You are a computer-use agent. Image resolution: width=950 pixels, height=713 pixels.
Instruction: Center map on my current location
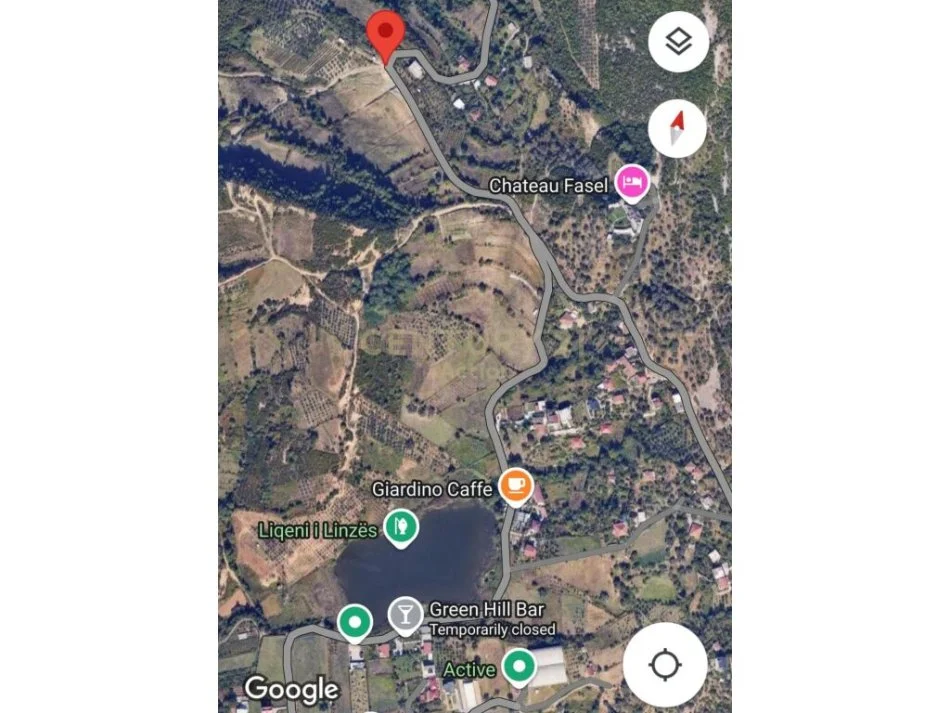(x=665, y=665)
